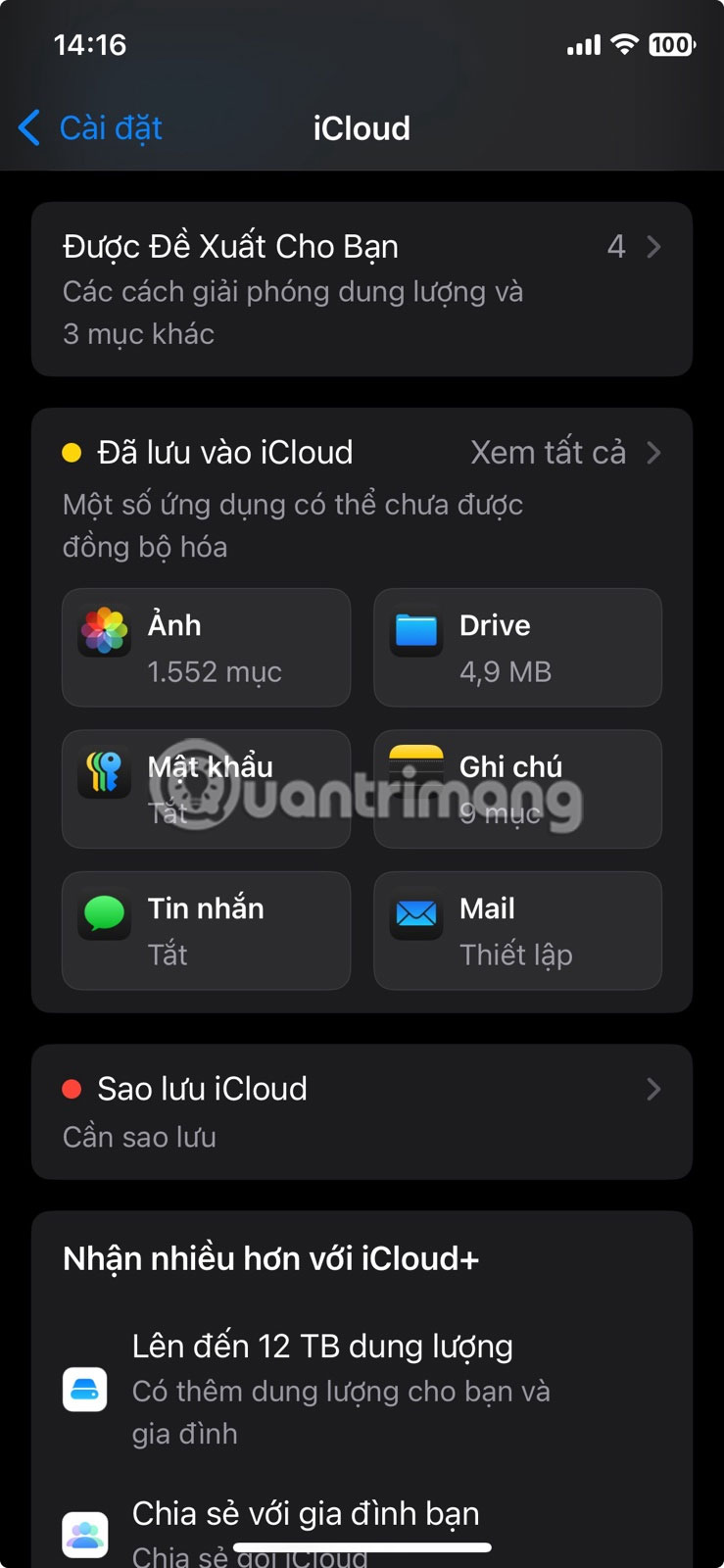
Task: Set up Mail in iCloud
Action: (517, 930)
